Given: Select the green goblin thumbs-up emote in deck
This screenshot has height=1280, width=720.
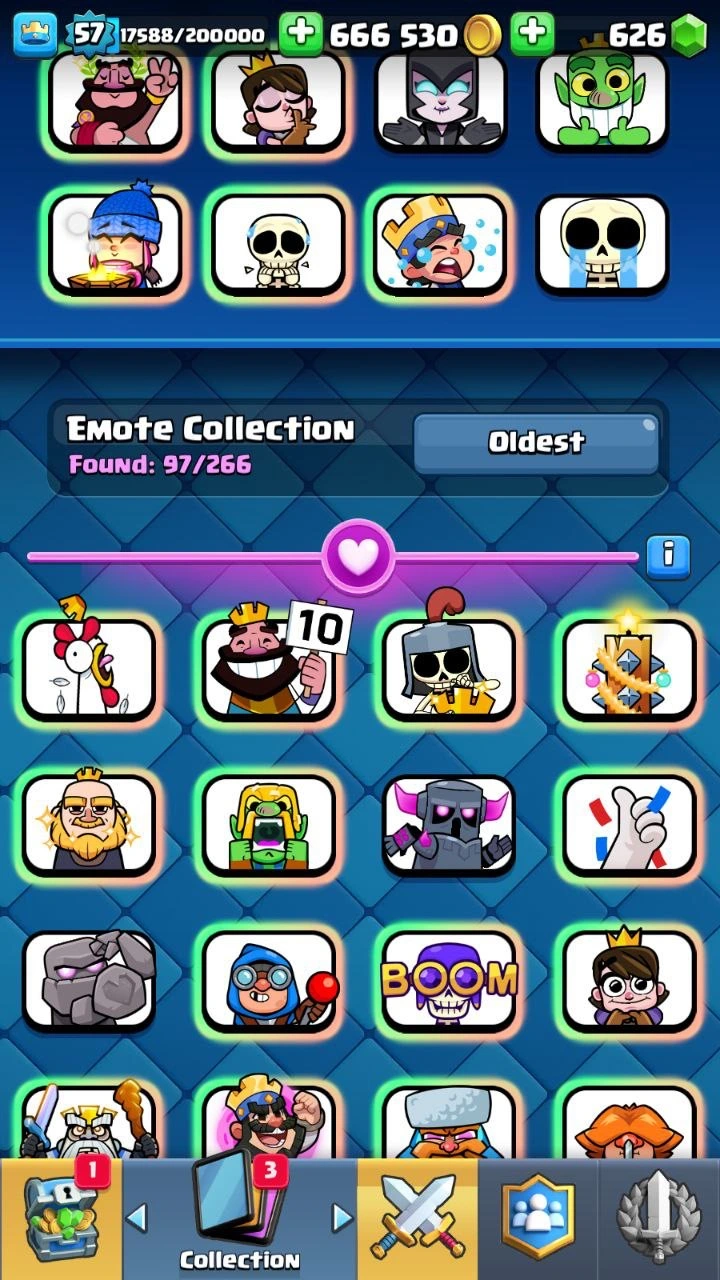Looking at the screenshot, I should click(x=602, y=100).
